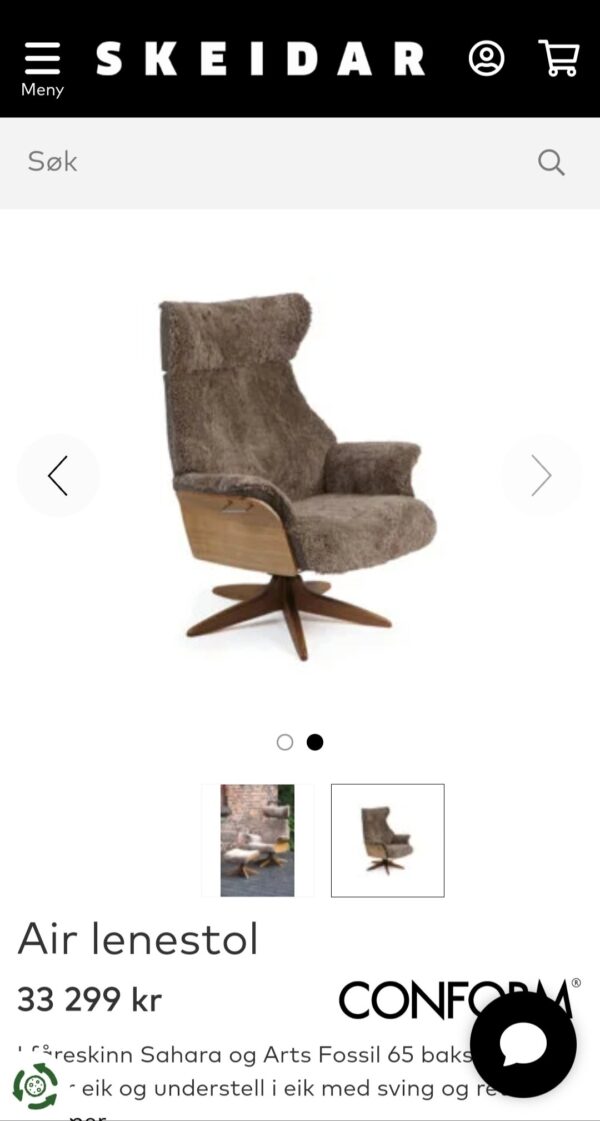Show previous product image arrow

58,475
